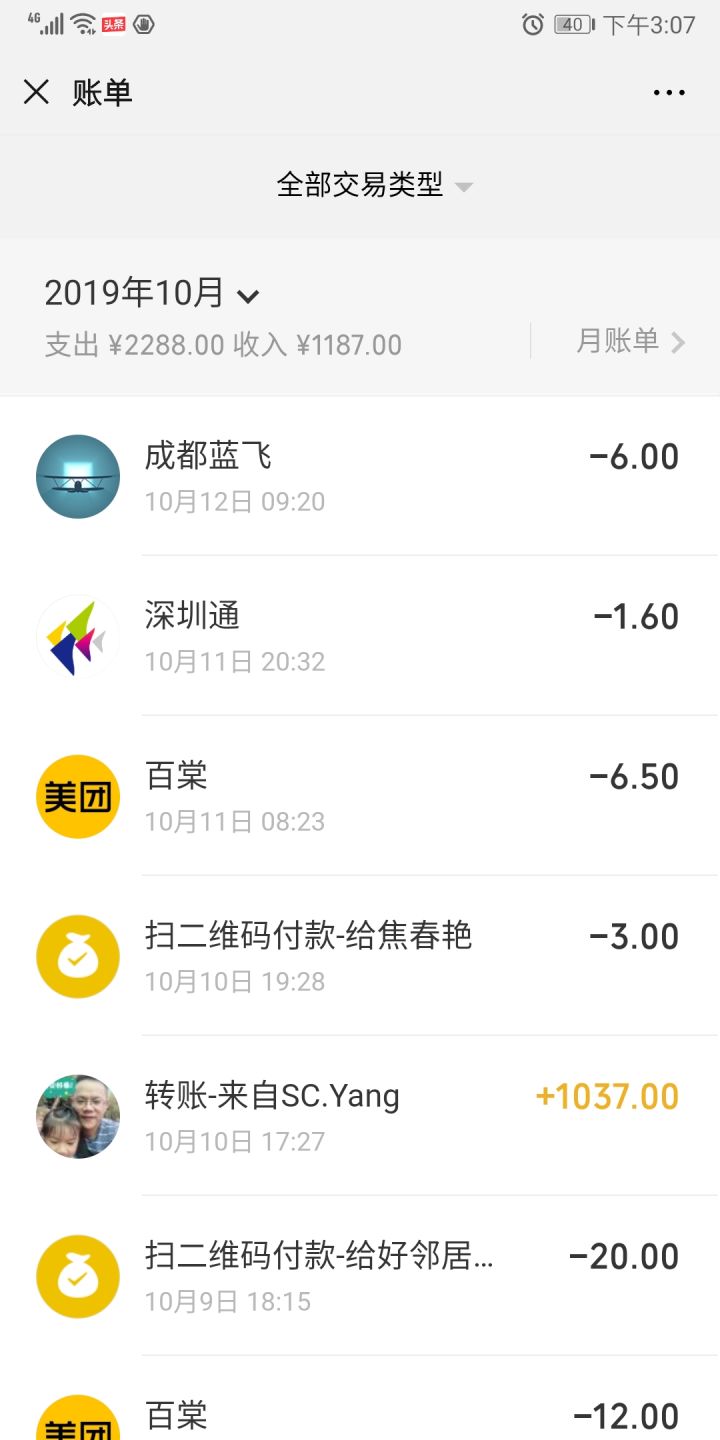View the 月账单 summary

[630, 341]
